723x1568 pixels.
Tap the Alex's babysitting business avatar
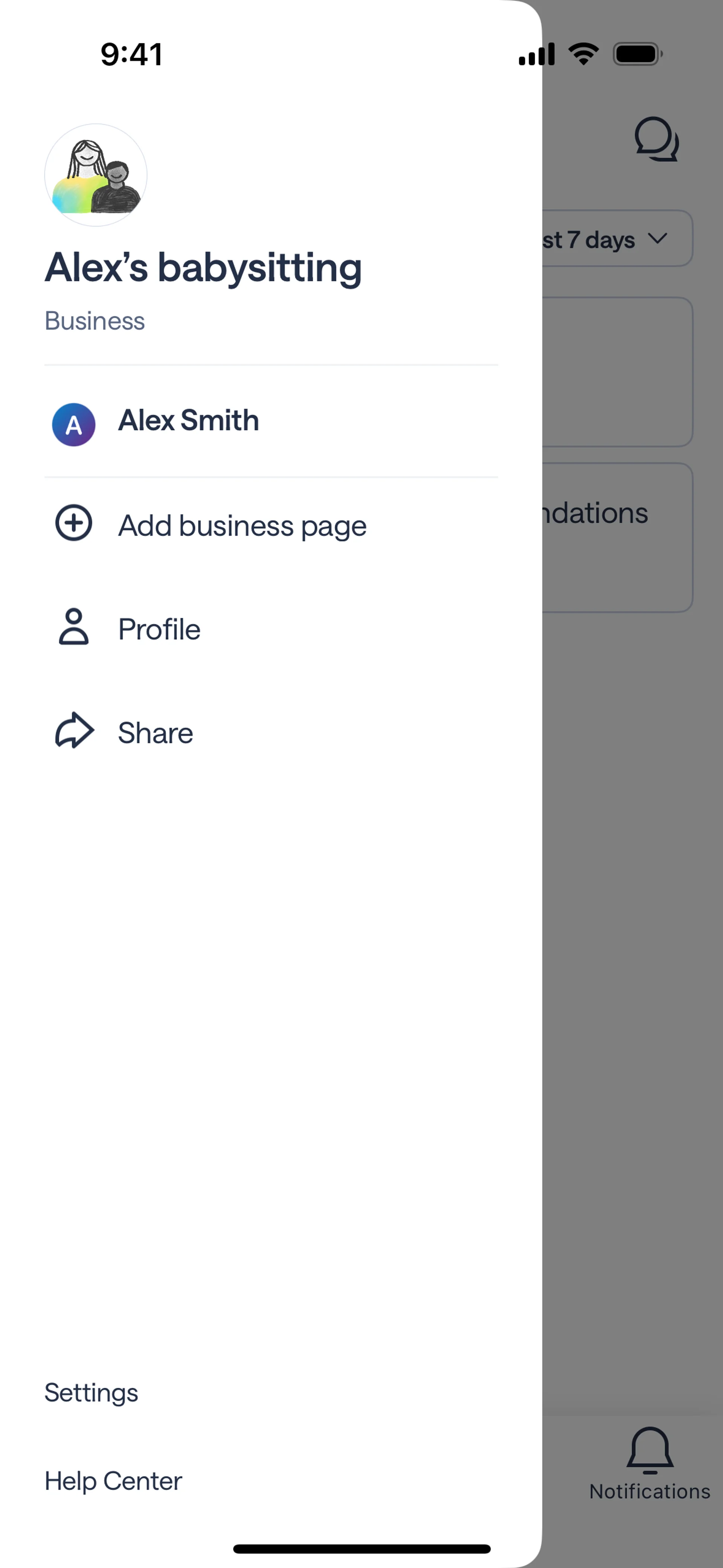click(x=96, y=175)
